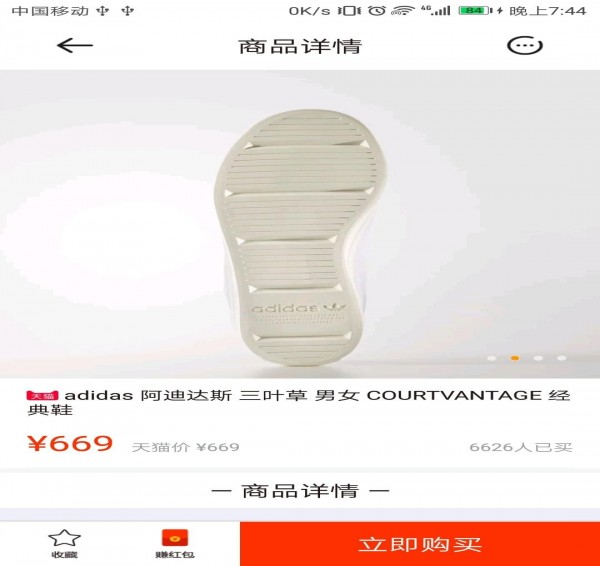Open the more options bubble icon
The image size is (600, 566).
(x=525, y=46)
